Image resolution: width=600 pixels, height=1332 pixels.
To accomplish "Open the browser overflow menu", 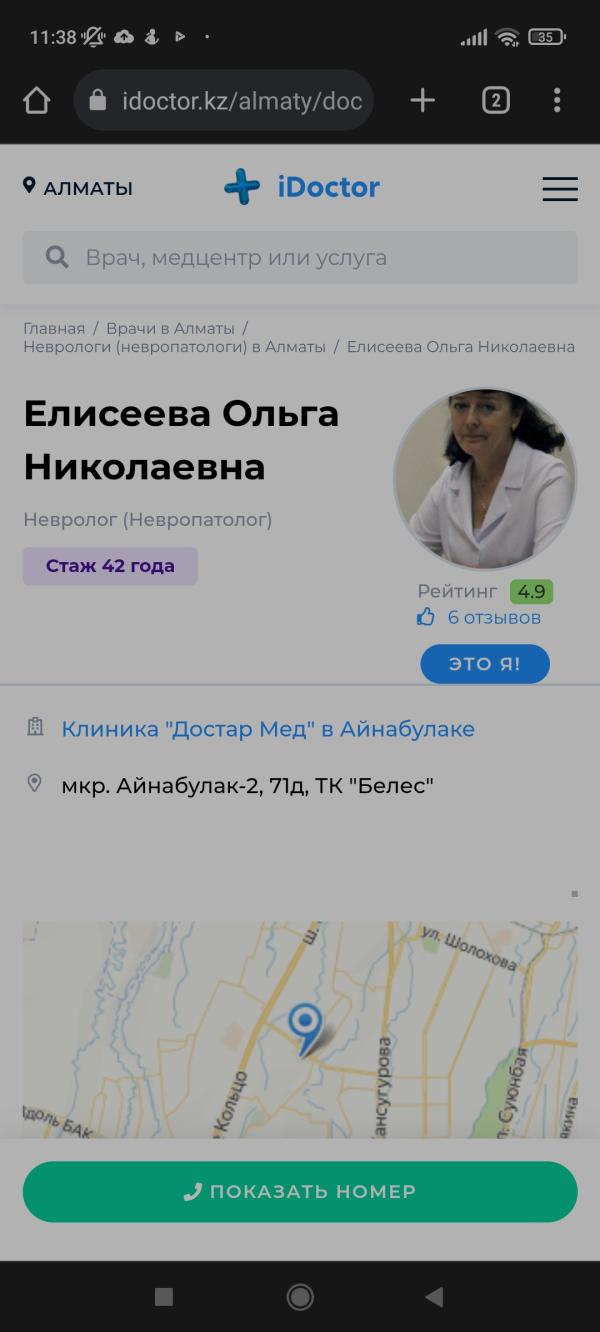I will tap(557, 100).
